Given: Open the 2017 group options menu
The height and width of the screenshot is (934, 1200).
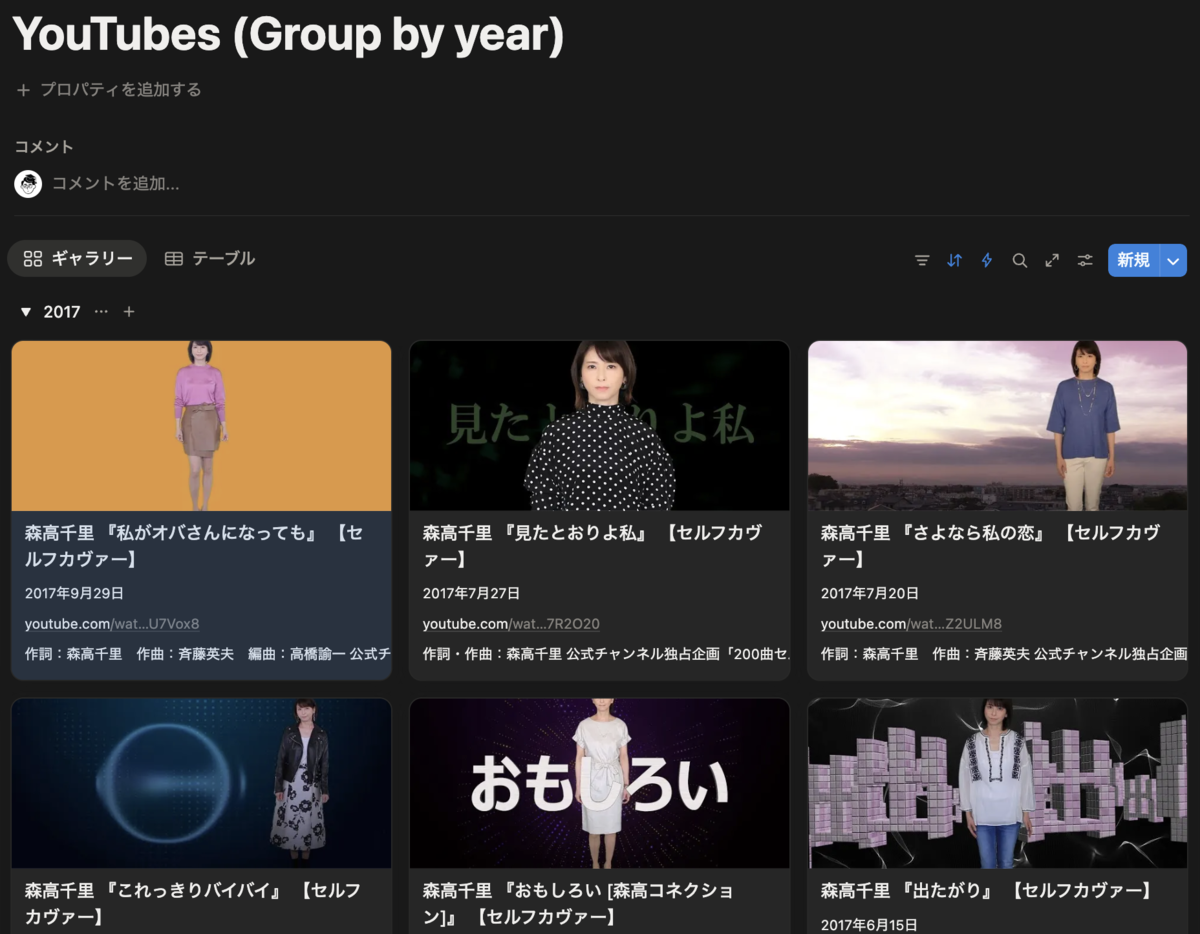Looking at the screenshot, I should 101,312.
